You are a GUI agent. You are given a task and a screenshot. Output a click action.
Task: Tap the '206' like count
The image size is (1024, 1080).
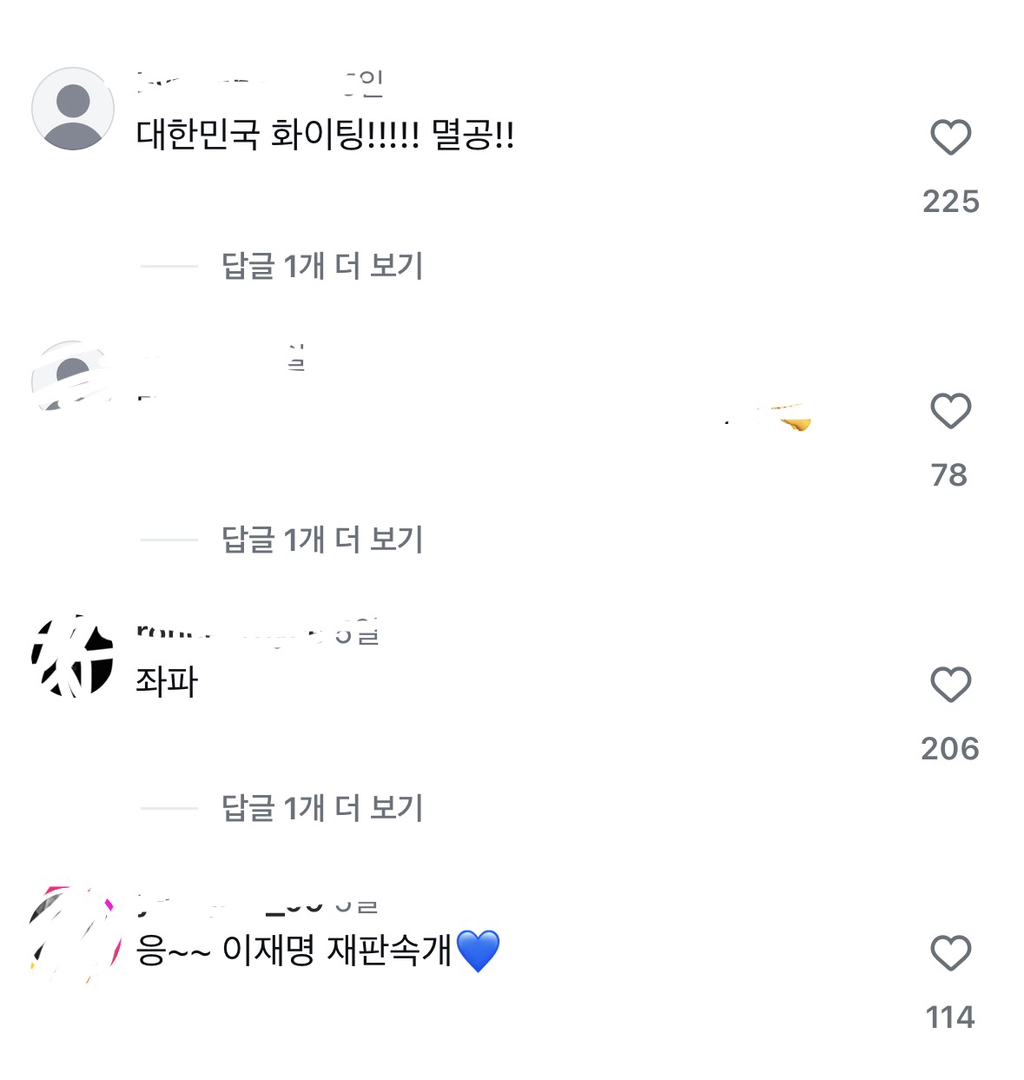(952, 747)
